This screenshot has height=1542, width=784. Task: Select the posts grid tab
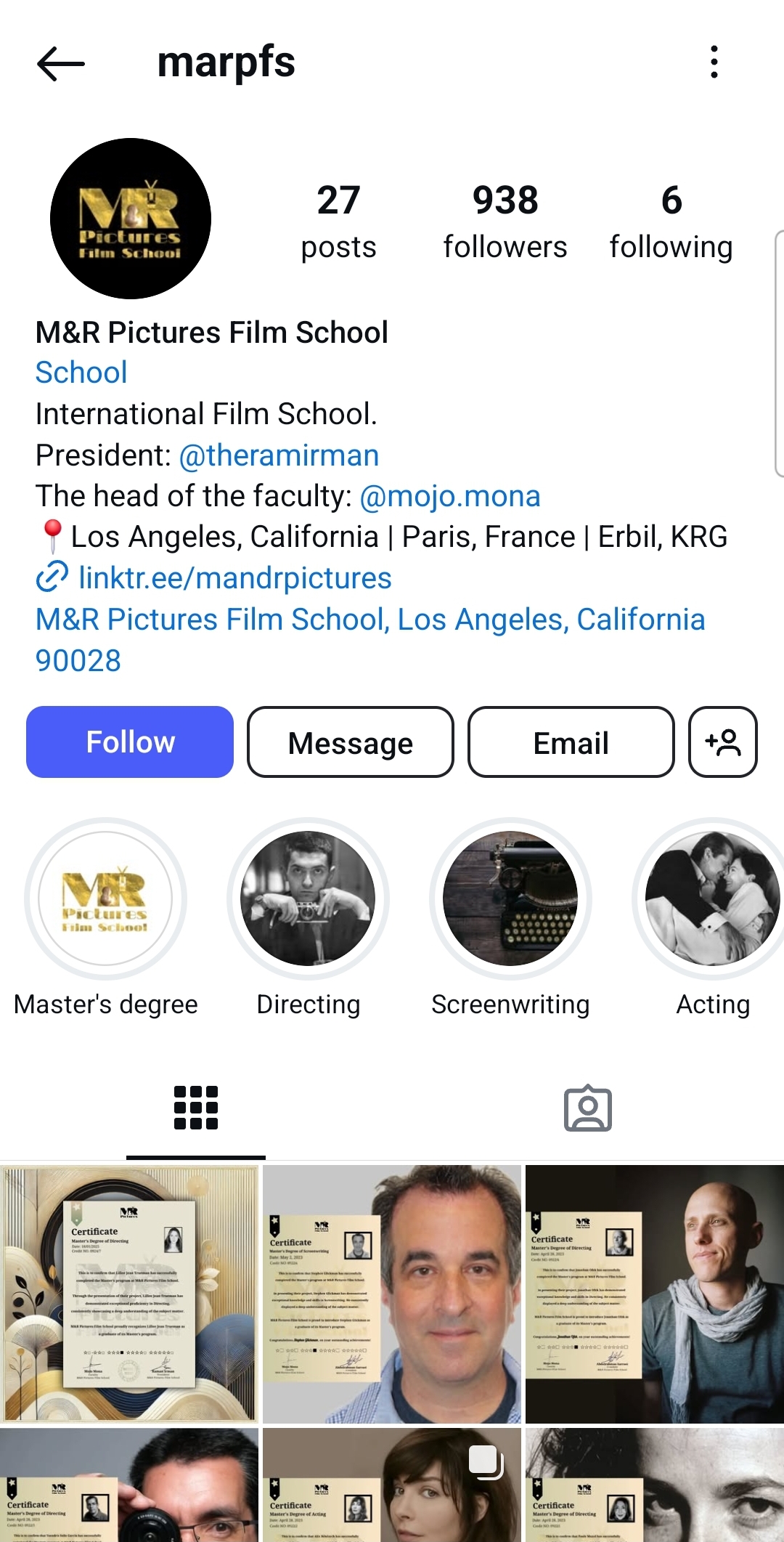pos(196,1108)
